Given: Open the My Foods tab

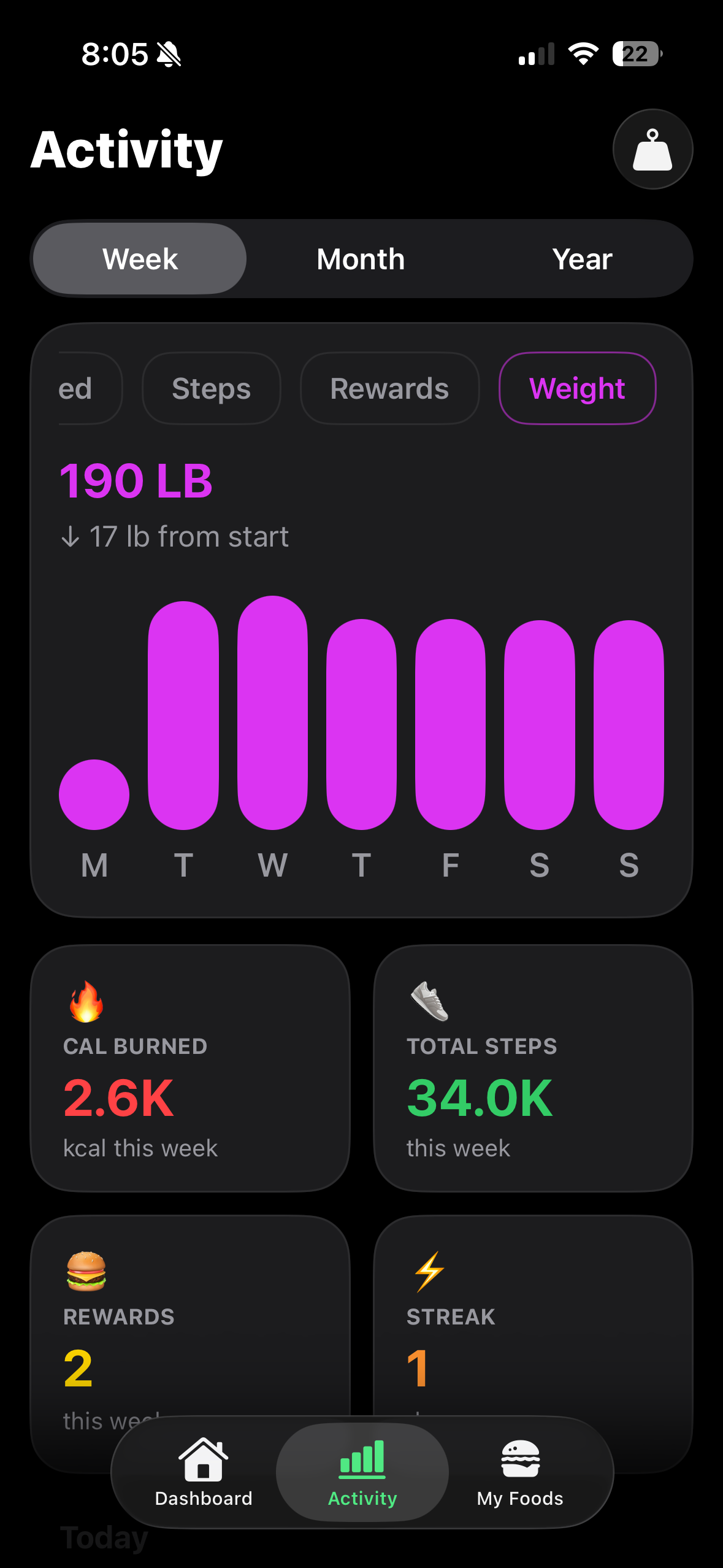Looking at the screenshot, I should [520, 1472].
